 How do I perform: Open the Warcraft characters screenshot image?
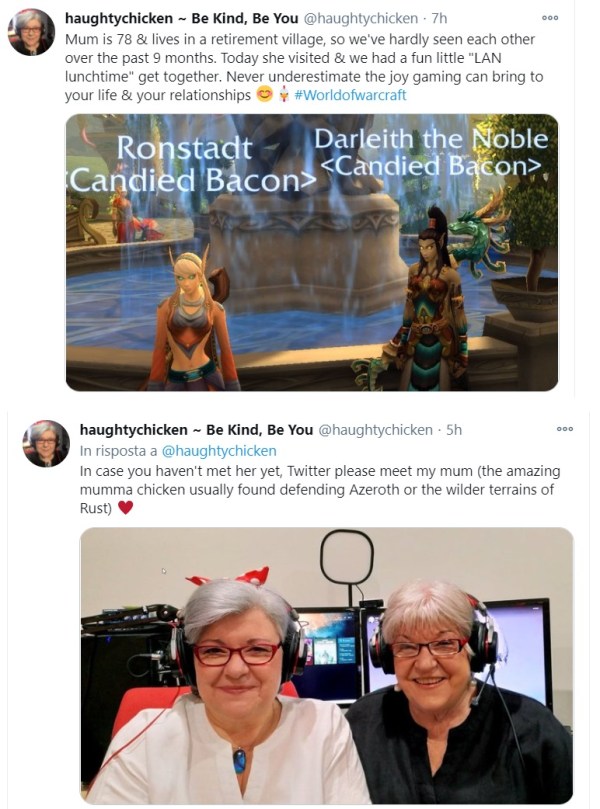coord(311,252)
